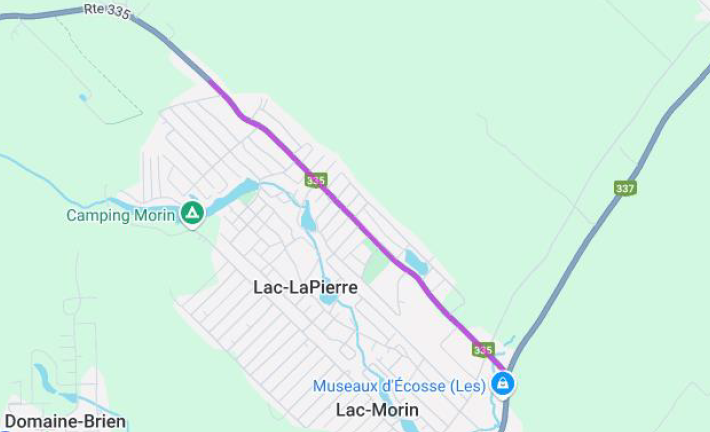The height and width of the screenshot is (432, 710).
Task: Select the Museaux d'Écosse (Les) pin
Action: click(503, 384)
